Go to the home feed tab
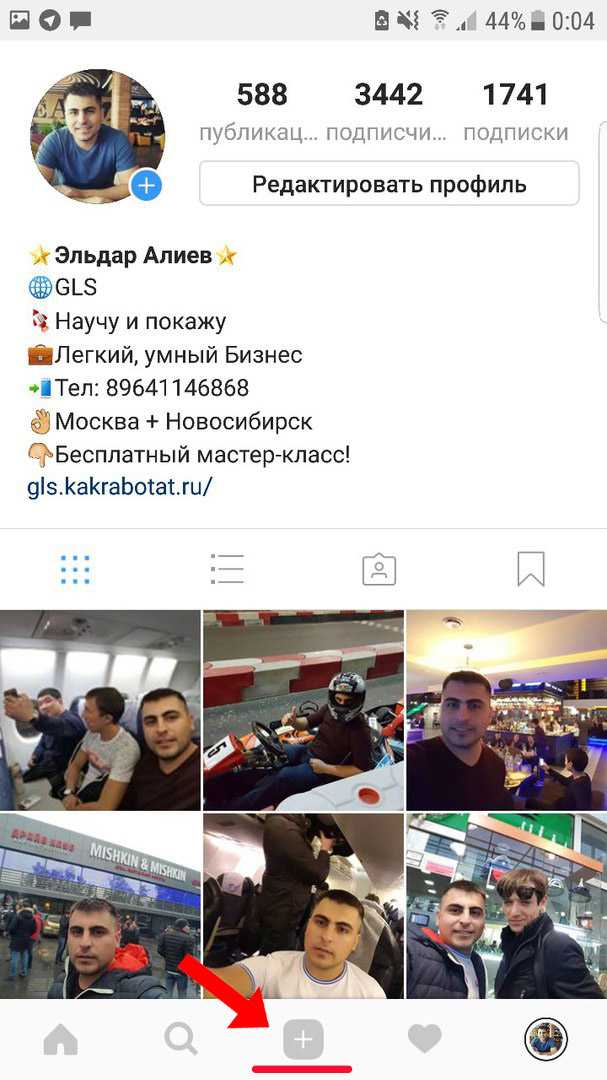This screenshot has width=607, height=1080. tap(61, 1040)
